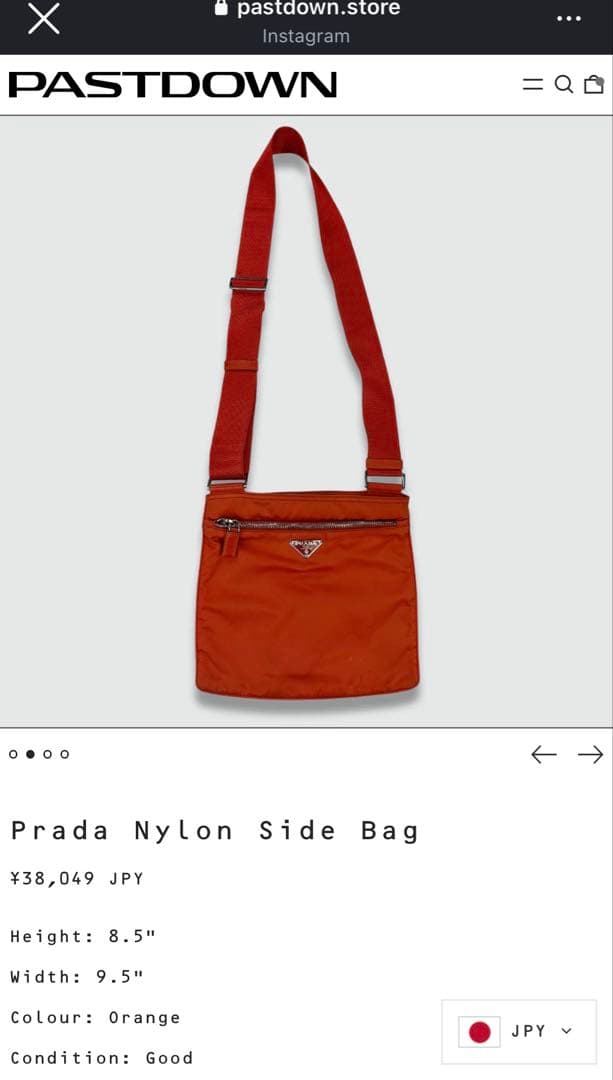Viewport: 613px width, 1080px height.
Task: Close the in-app browser
Action: point(43,18)
